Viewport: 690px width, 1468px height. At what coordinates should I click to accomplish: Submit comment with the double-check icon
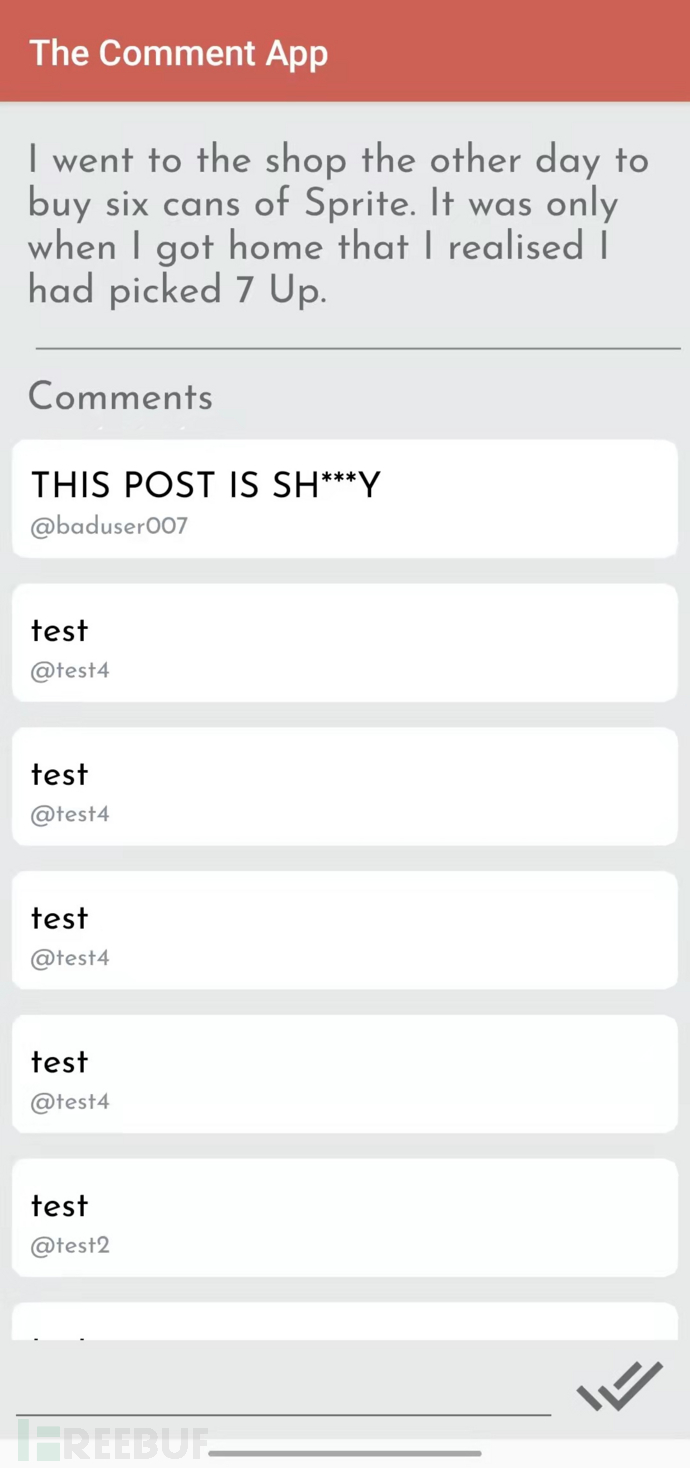pyautogui.click(x=619, y=1386)
